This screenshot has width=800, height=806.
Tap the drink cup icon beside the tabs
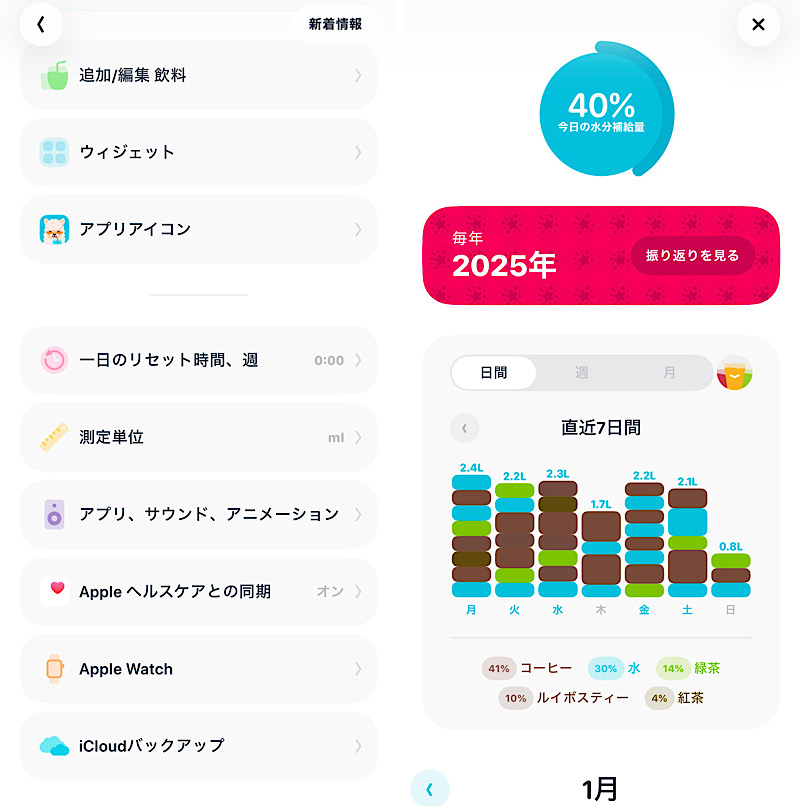(x=735, y=373)
